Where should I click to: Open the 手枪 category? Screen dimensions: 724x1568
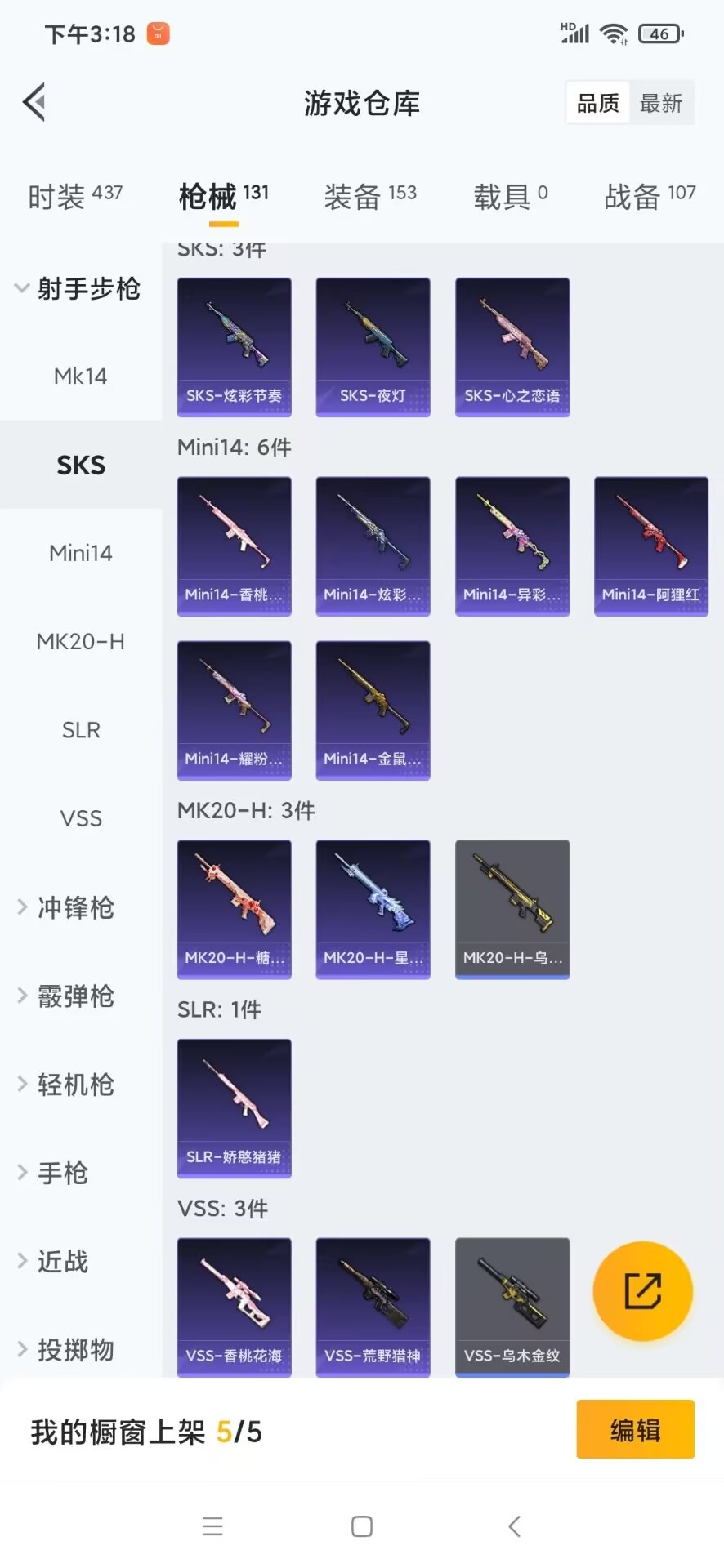pos(62,1174)
